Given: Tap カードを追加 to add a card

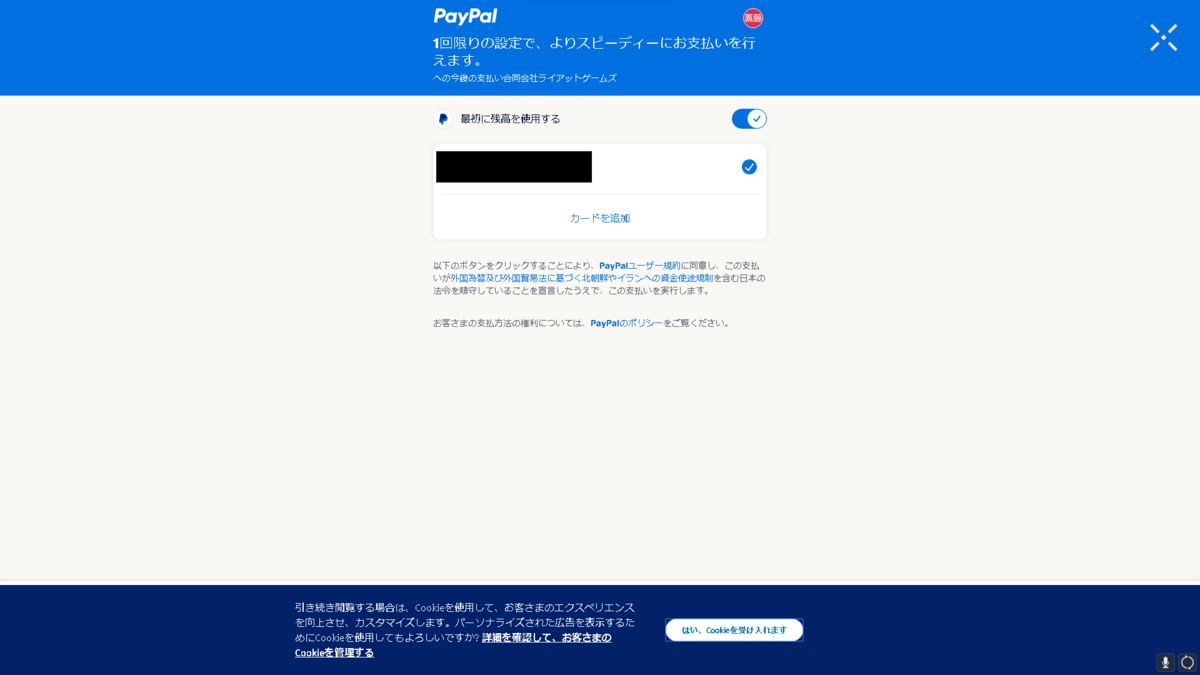Looking at the screenshot, I should 600,218.
